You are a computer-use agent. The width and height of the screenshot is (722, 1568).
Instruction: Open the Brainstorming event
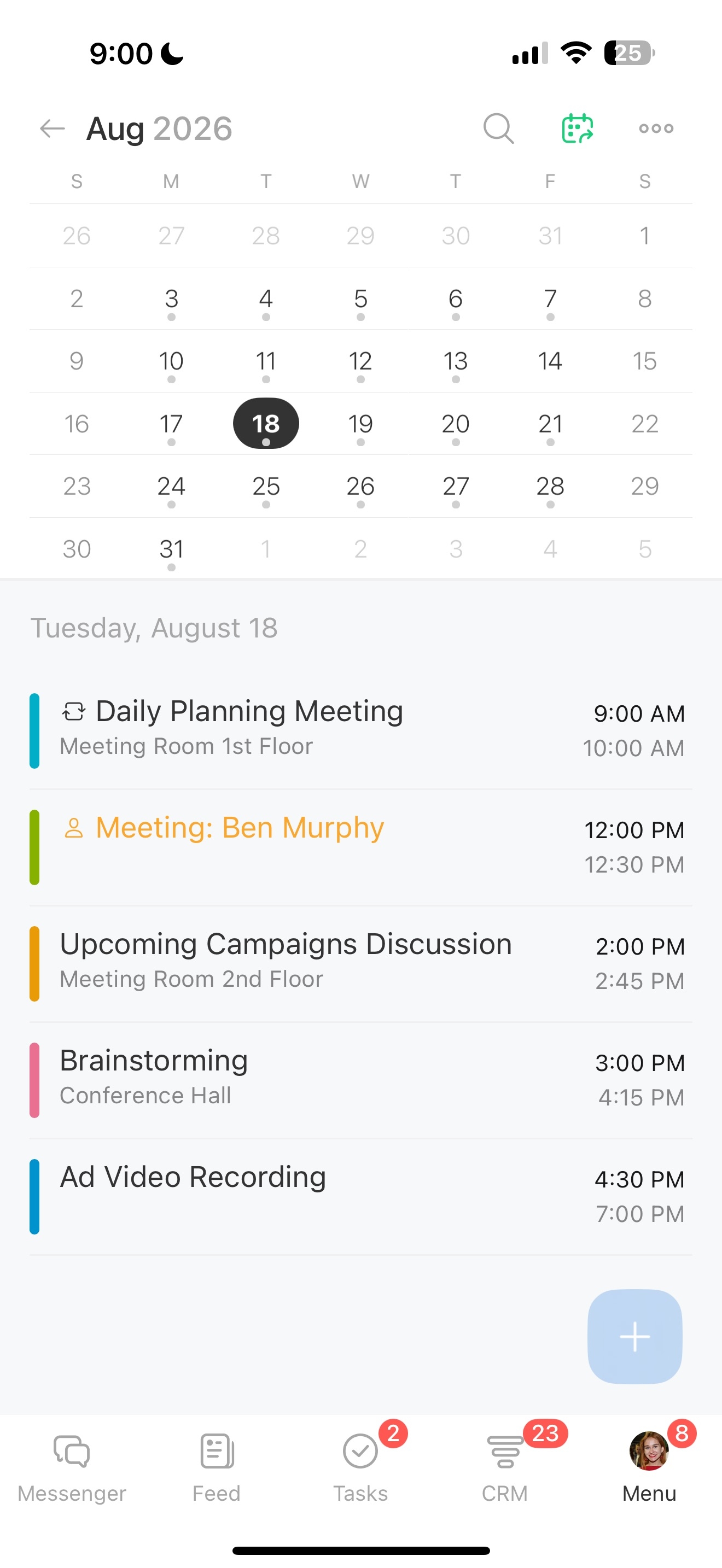pyautogui.click(x=361, y=1080)
